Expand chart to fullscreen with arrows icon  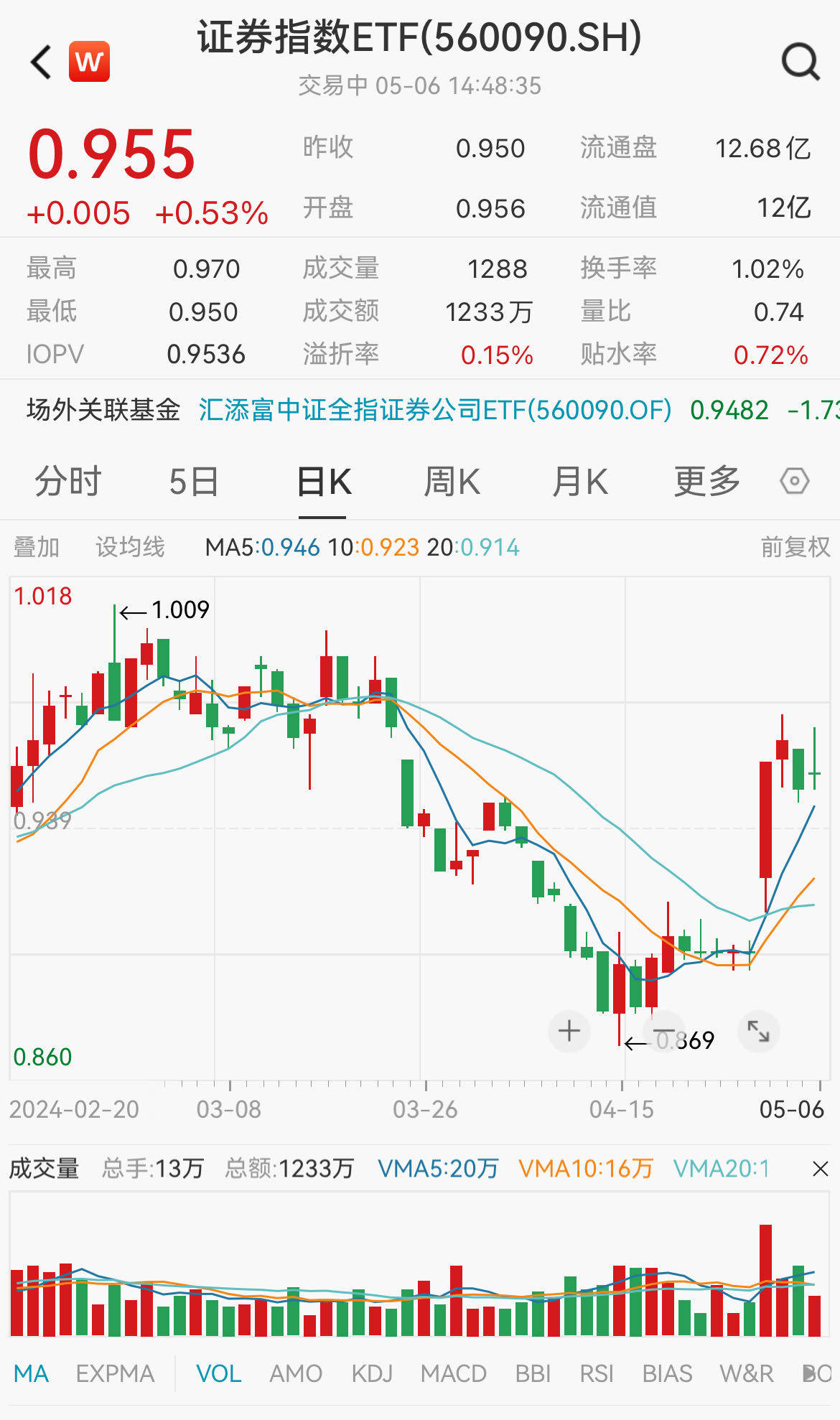point(758,1031)
